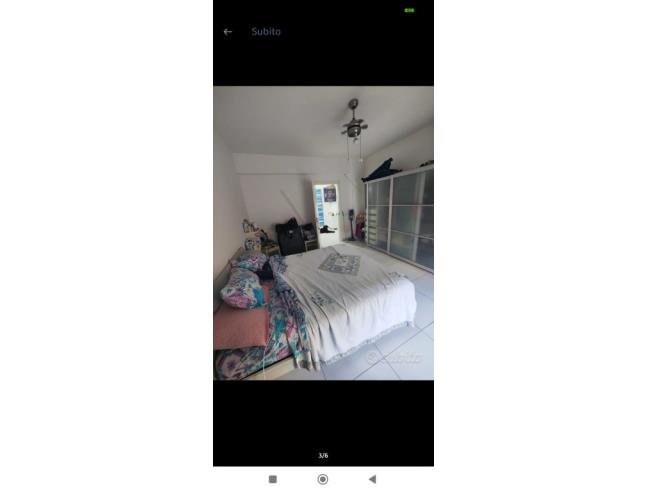Open recent apps with the square button

273,479
